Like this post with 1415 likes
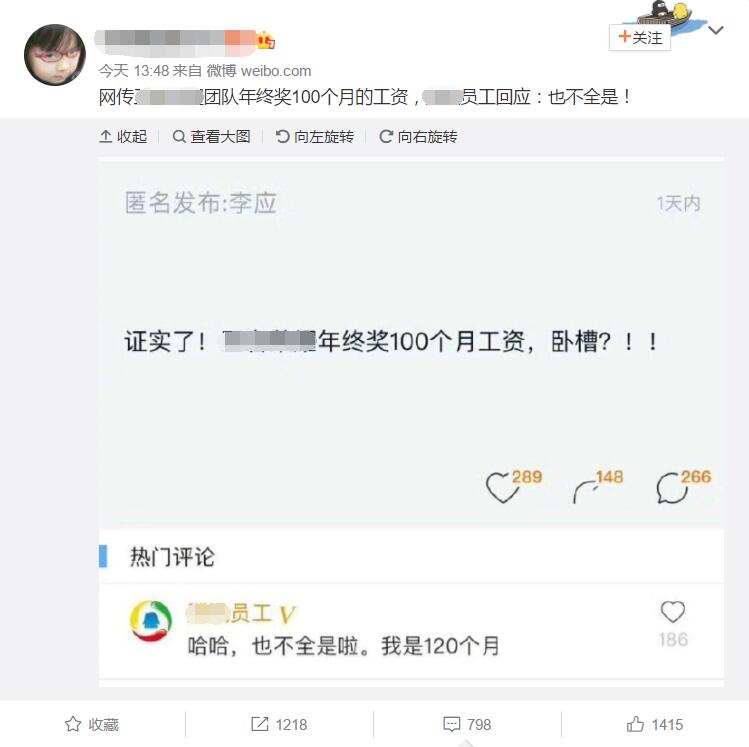The width and height of the screenshot is (749, 747). [x=654, y=724]
